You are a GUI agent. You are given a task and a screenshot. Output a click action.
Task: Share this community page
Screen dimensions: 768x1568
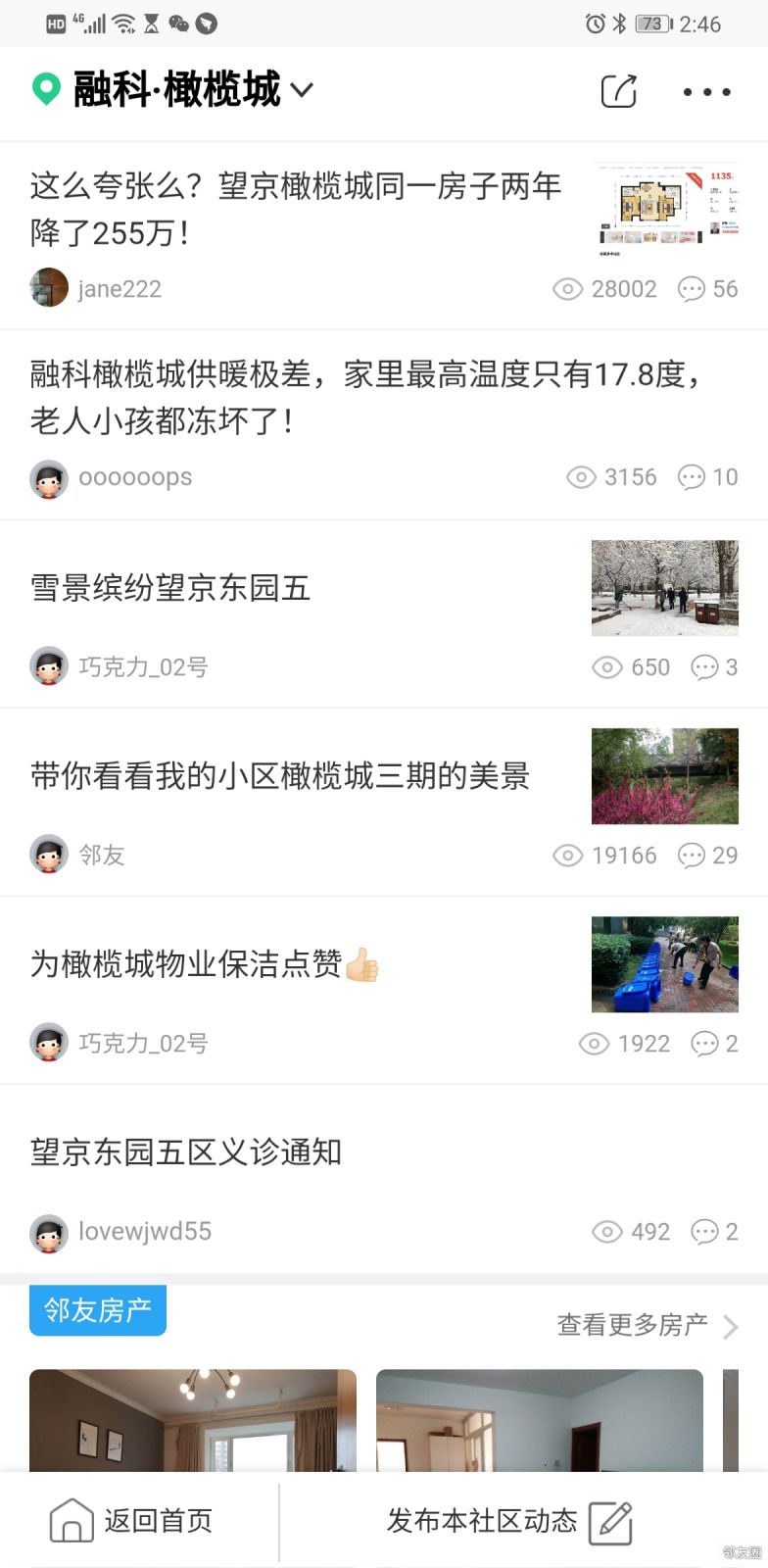[618, 91]
